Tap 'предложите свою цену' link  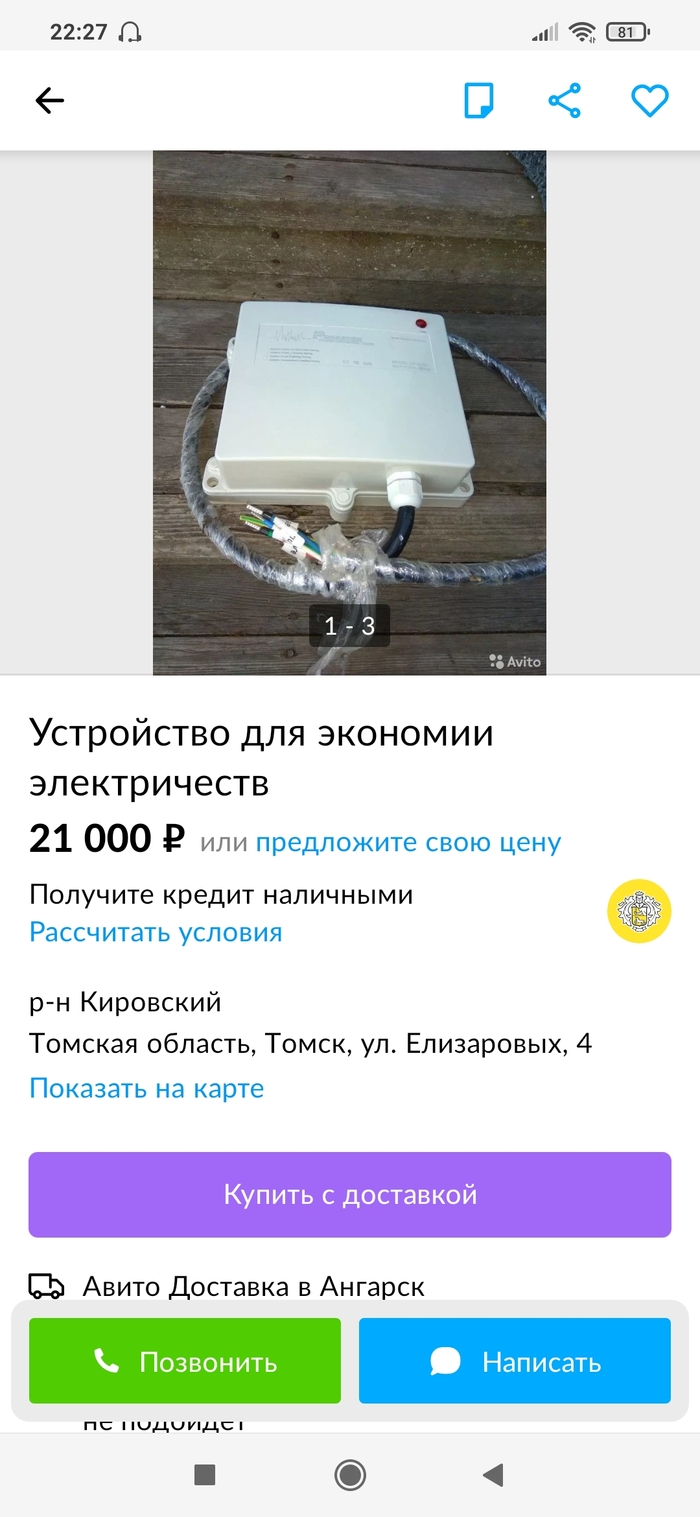[x=408, y=842]
